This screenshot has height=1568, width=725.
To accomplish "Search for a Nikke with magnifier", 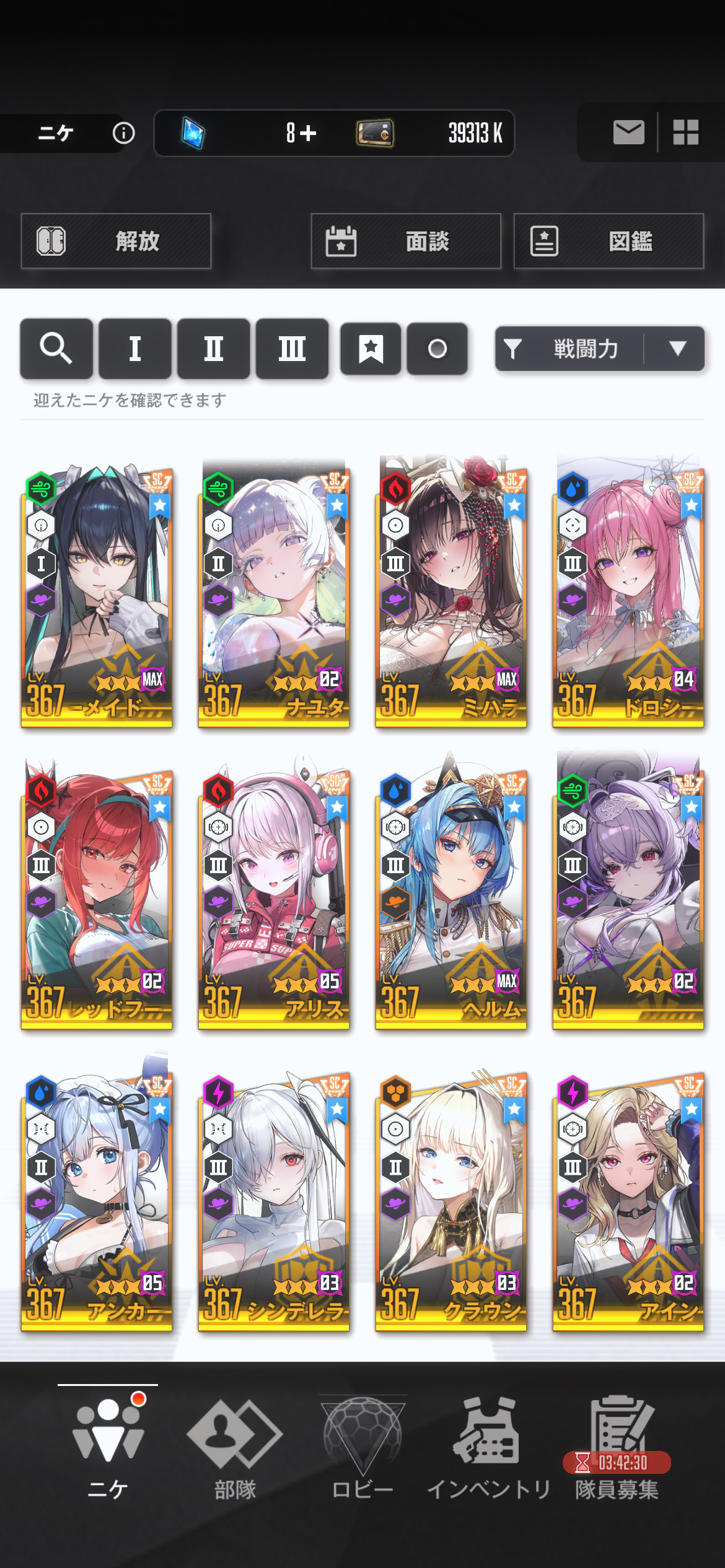I will [x=56, y=349].
